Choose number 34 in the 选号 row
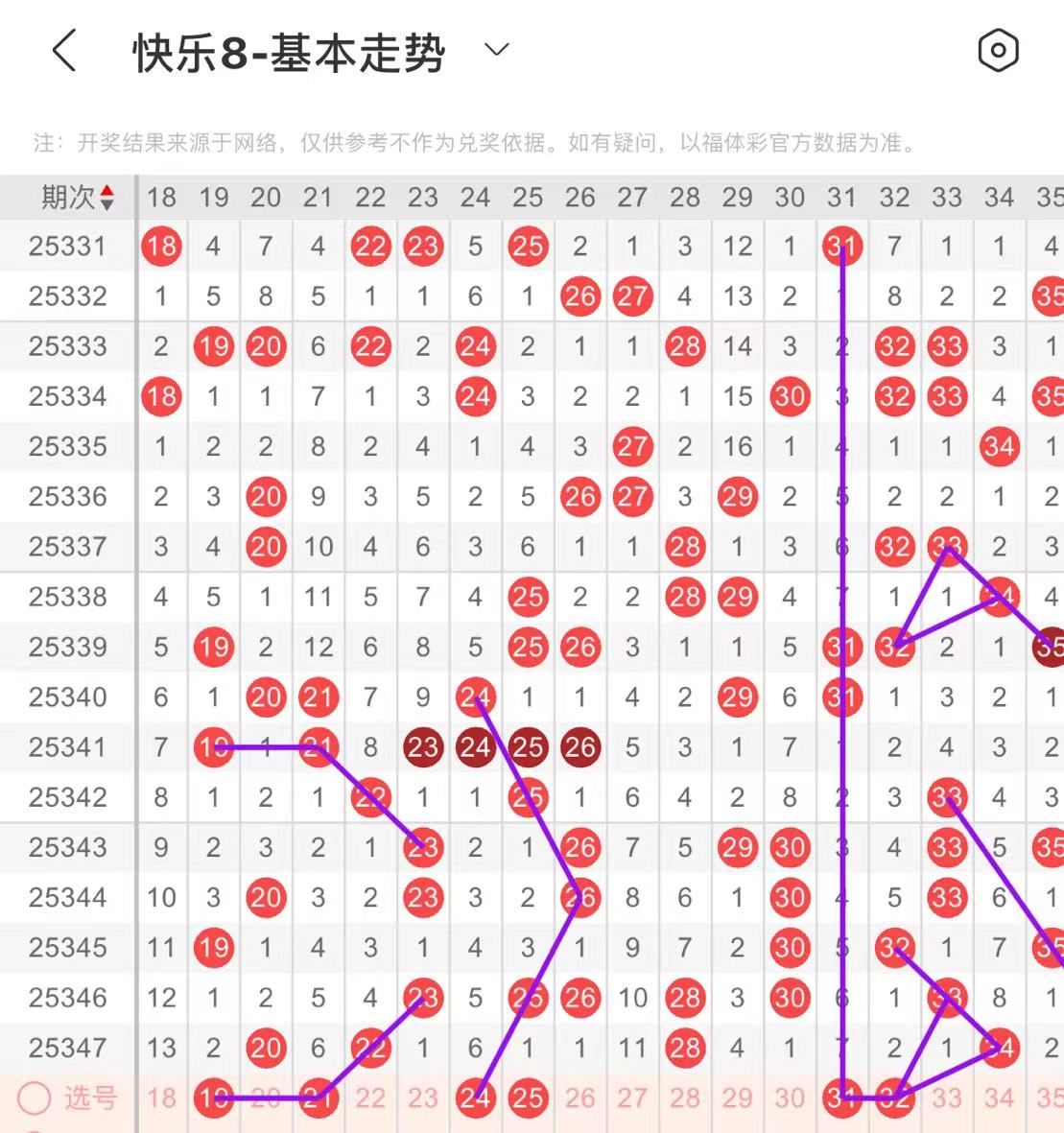 [999, 1098]
